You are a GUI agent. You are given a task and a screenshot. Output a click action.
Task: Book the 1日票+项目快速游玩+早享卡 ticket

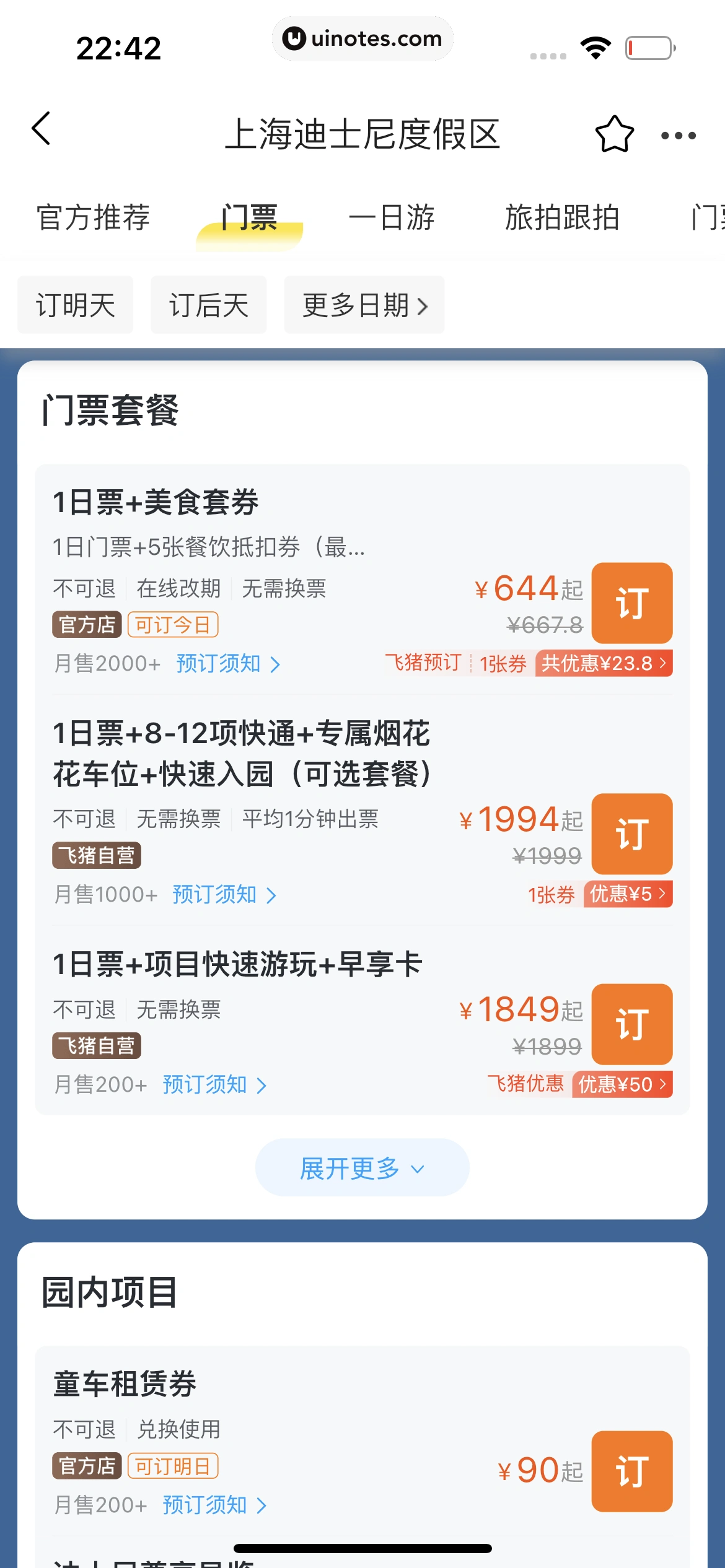pyautogui.click(x=631, y=1024)
